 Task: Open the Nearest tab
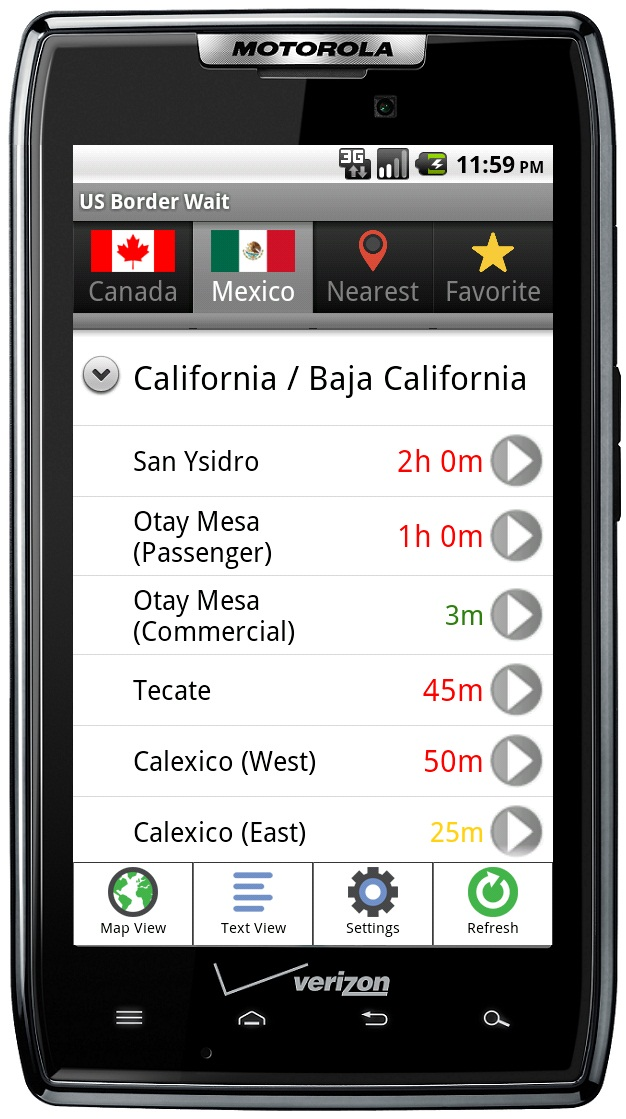(x=373, y=268)
